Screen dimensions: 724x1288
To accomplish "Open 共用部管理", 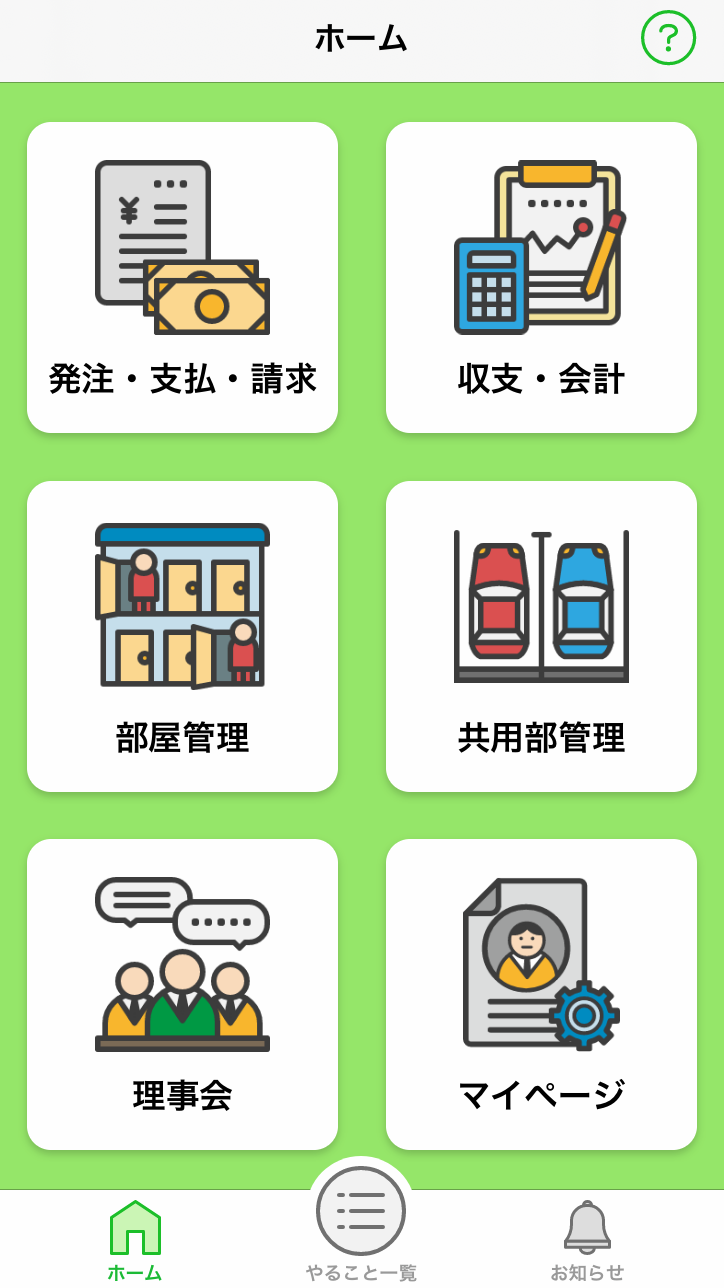I will (541, 636).
